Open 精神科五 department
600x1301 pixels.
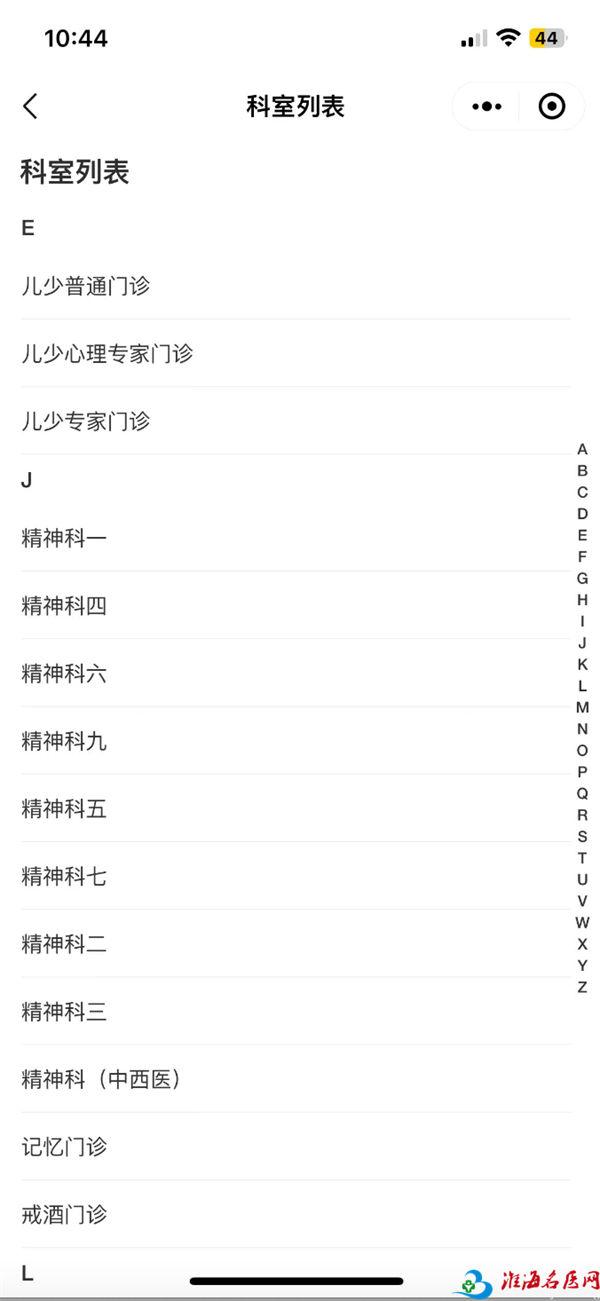click(296, 808)
